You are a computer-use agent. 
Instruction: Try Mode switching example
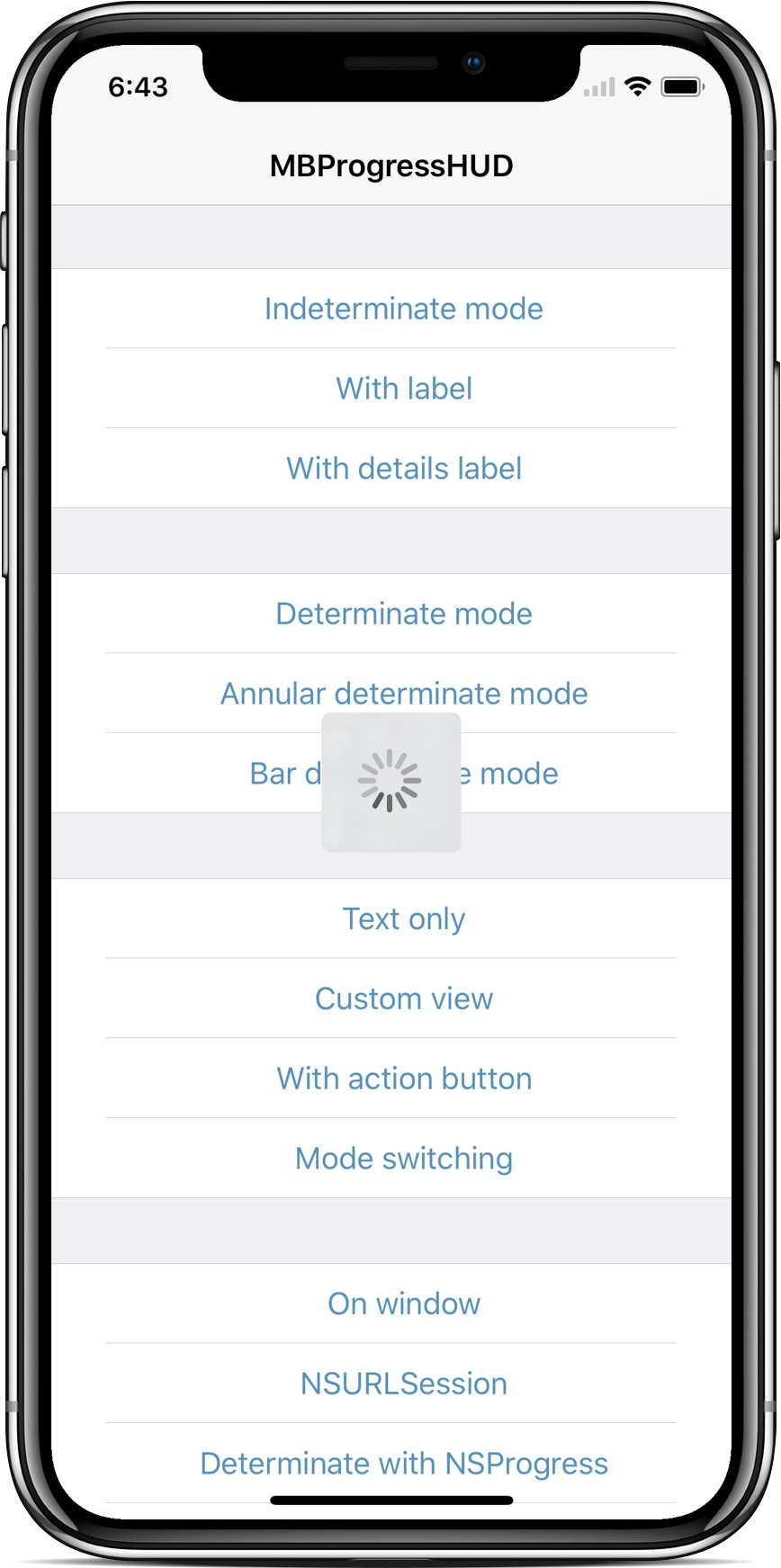click(391, 1159)
